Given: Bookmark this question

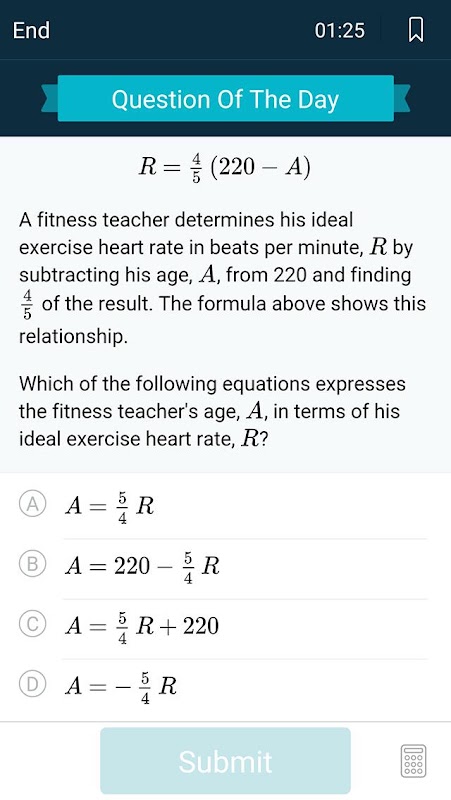Looking at the screenshot, I should coord(416,30).
